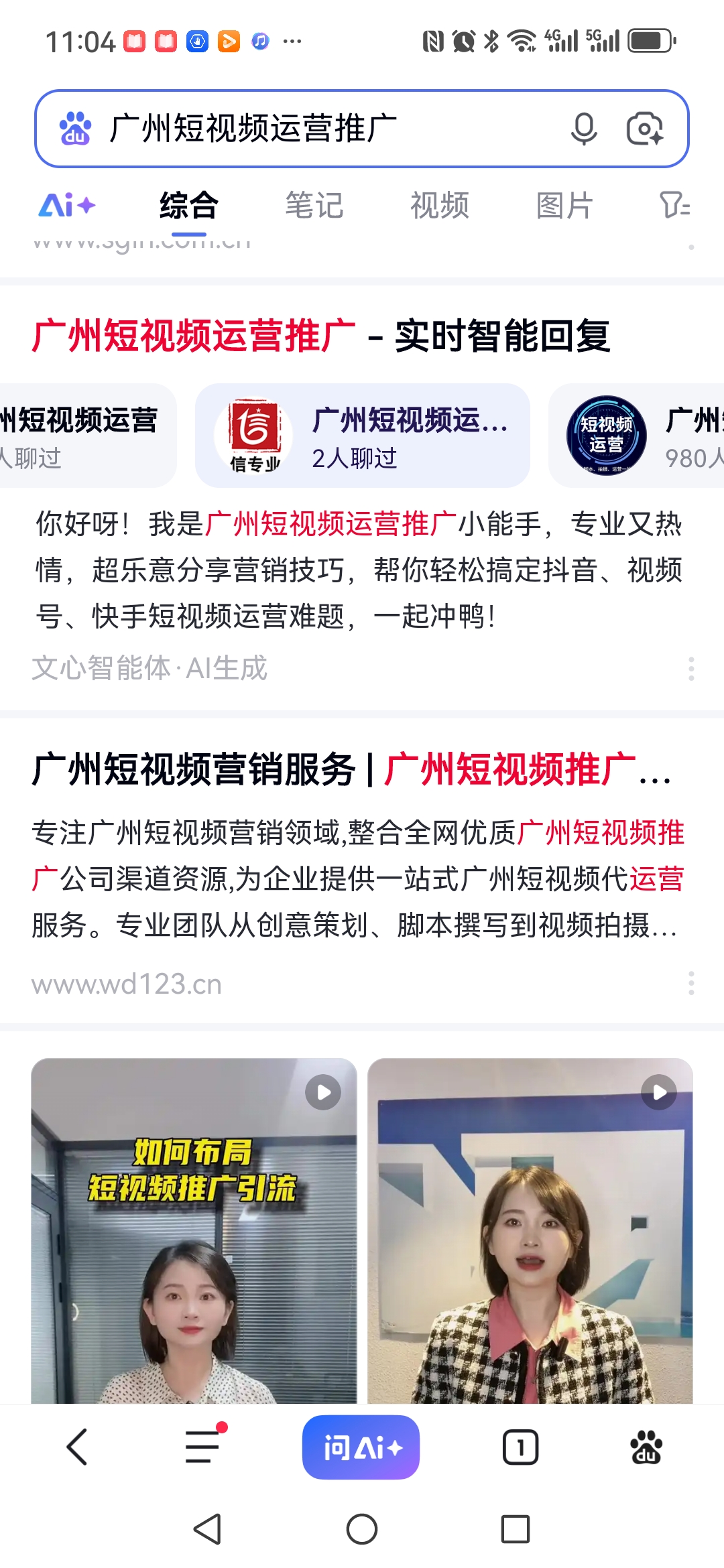
Task: Open the Ai+ tab
Action: [67, 205]
